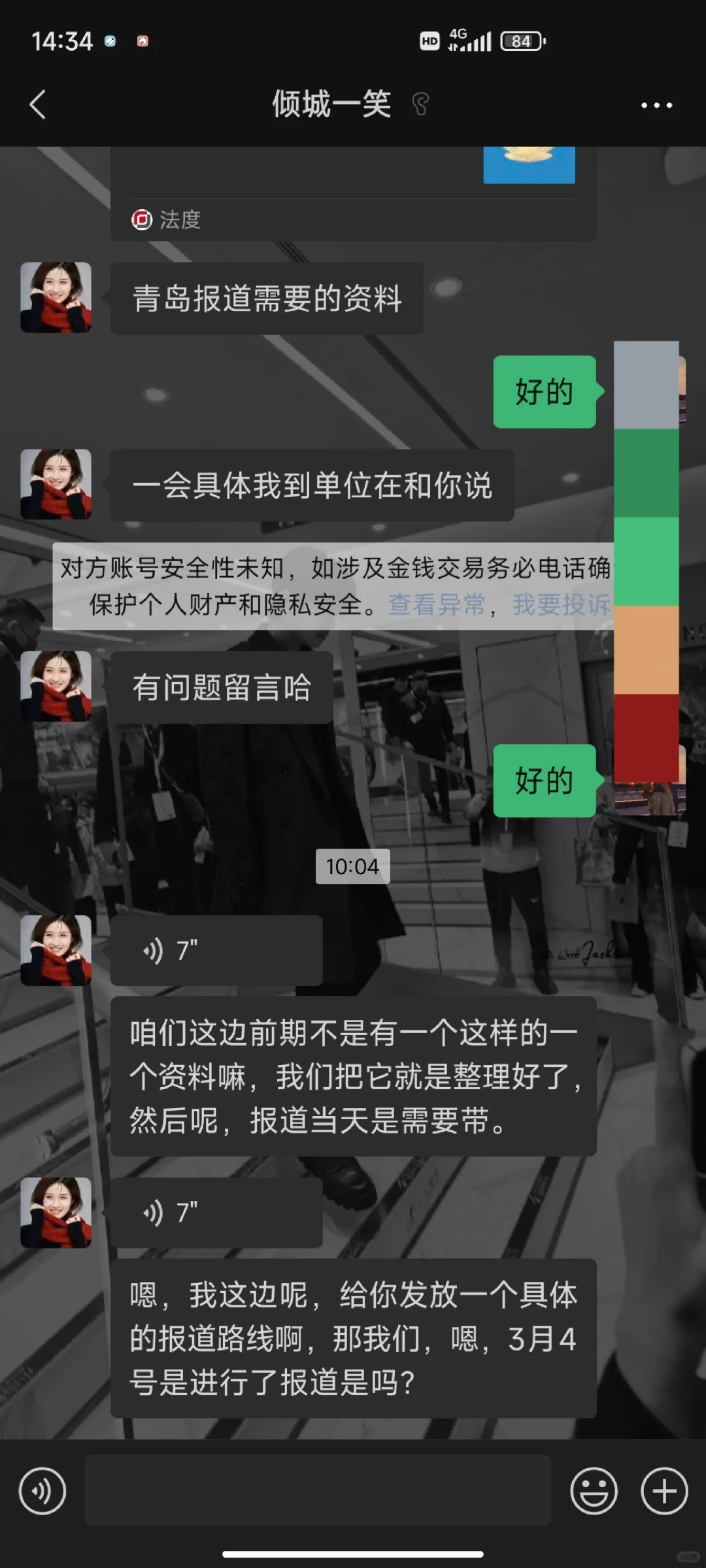The height and width of the screenshot is (1568, 706).
Task: Open the shared 法度 card
Action: click(353, 193)
